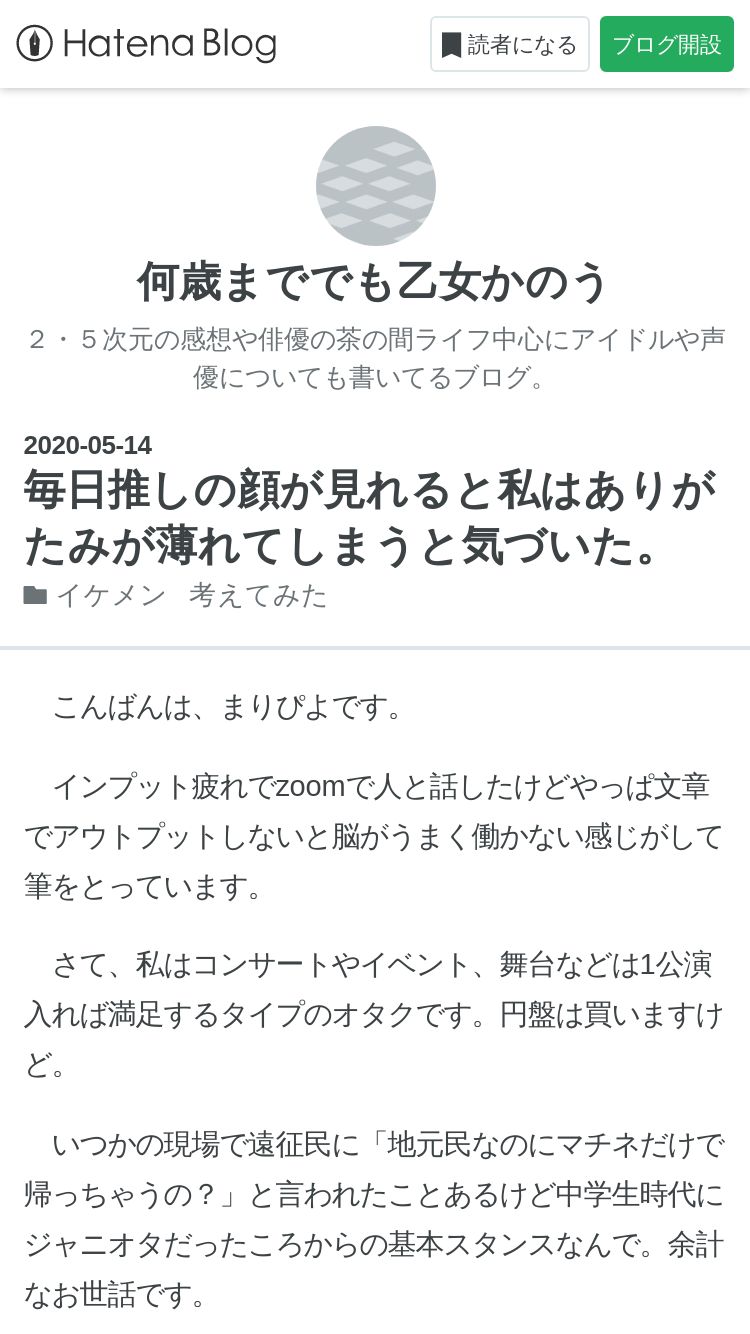750x1334 pixels.
Task: Open the post title 毎日推しの顔が見れると
Action: click(x=370, y=517)
